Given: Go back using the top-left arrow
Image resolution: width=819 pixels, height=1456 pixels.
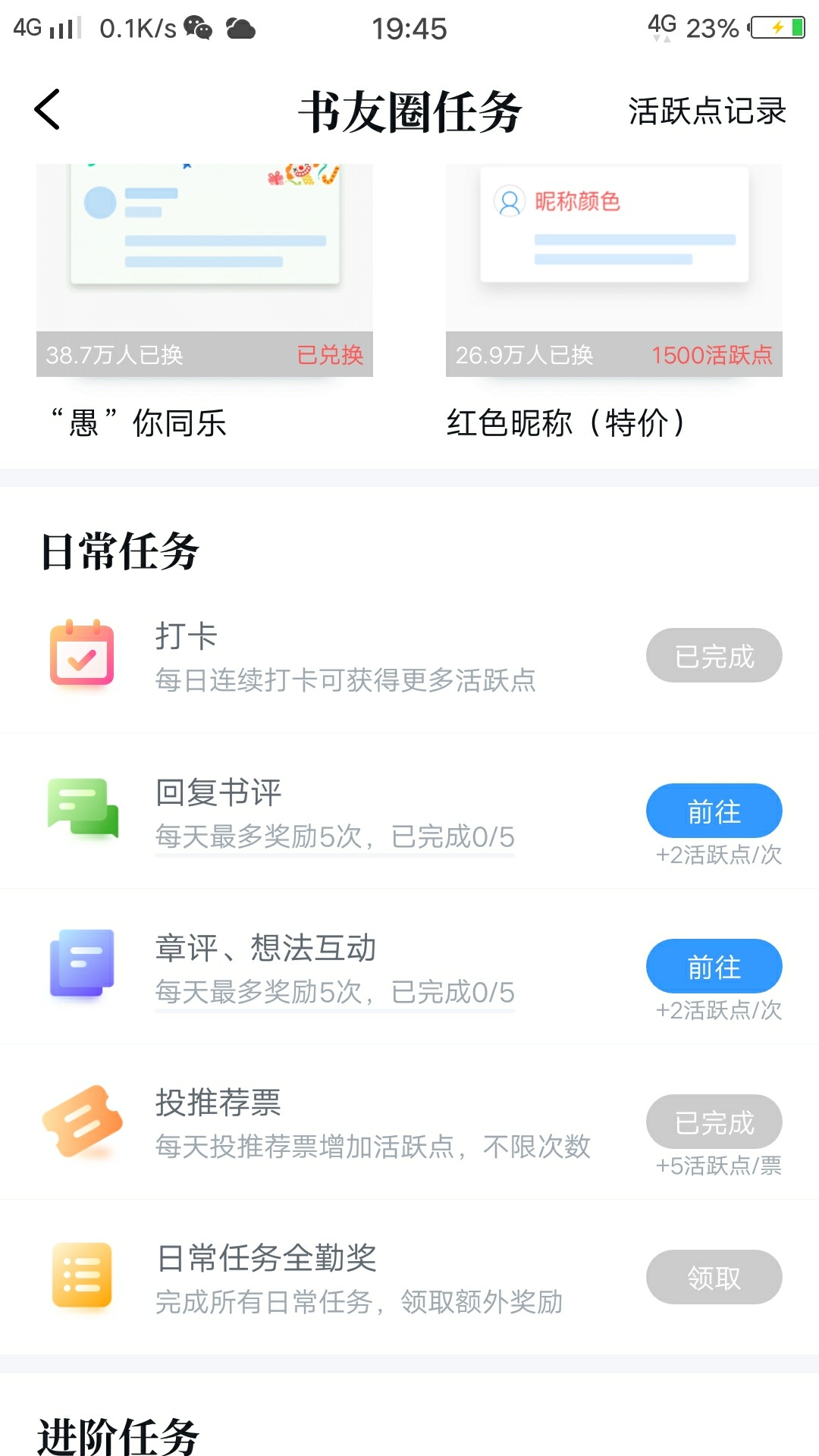Looking at the screenshot, I should pos(47,110).
